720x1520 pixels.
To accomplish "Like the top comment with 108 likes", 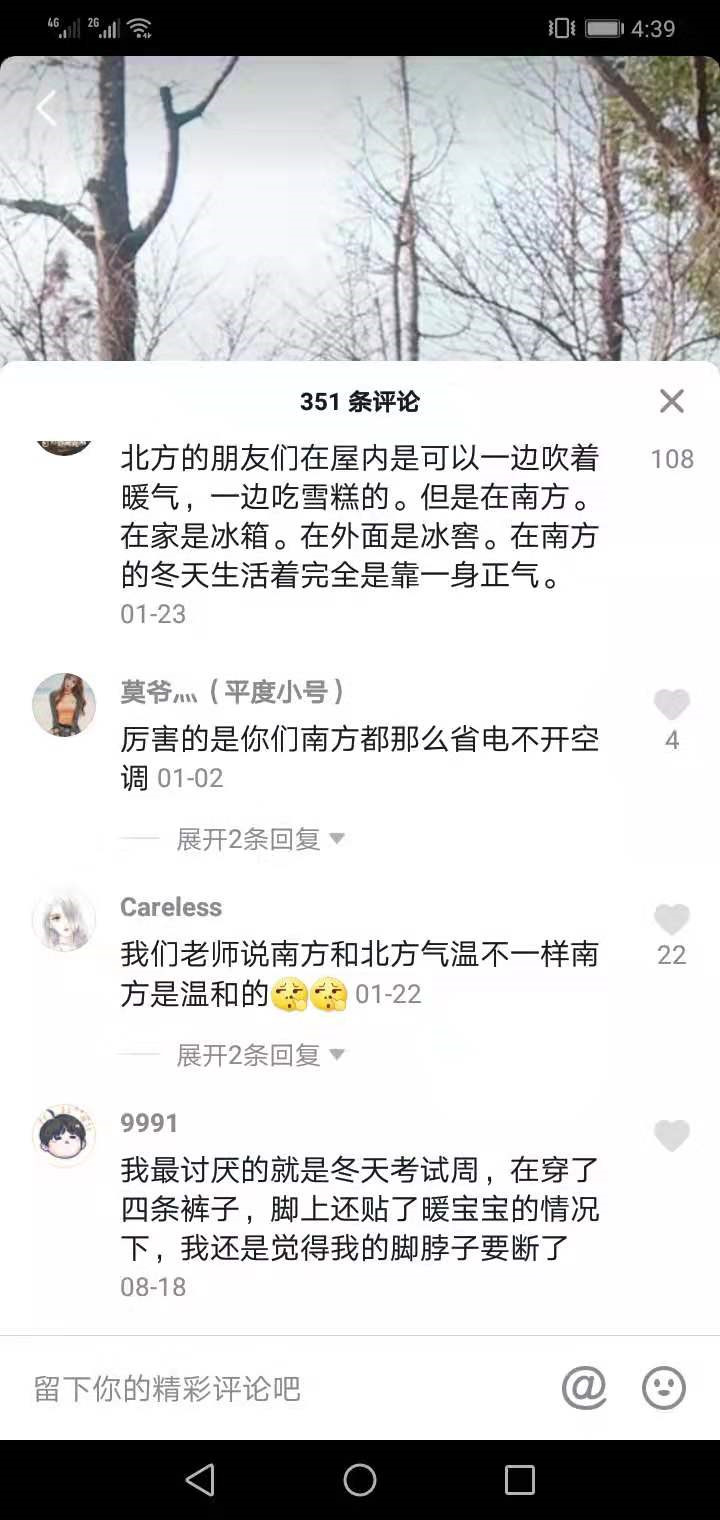I will [x=671, y=457].
